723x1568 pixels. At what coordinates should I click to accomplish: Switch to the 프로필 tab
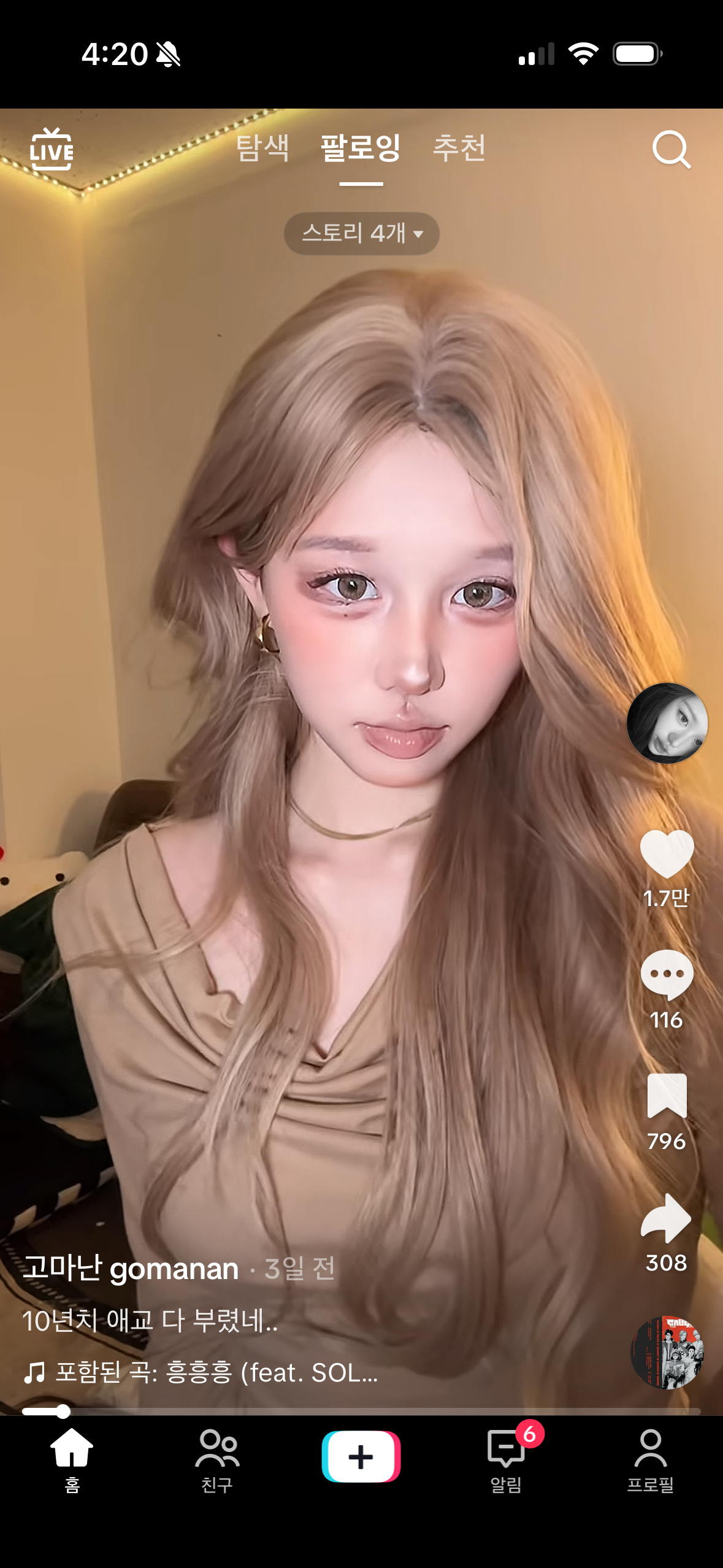coord(650,1461)
